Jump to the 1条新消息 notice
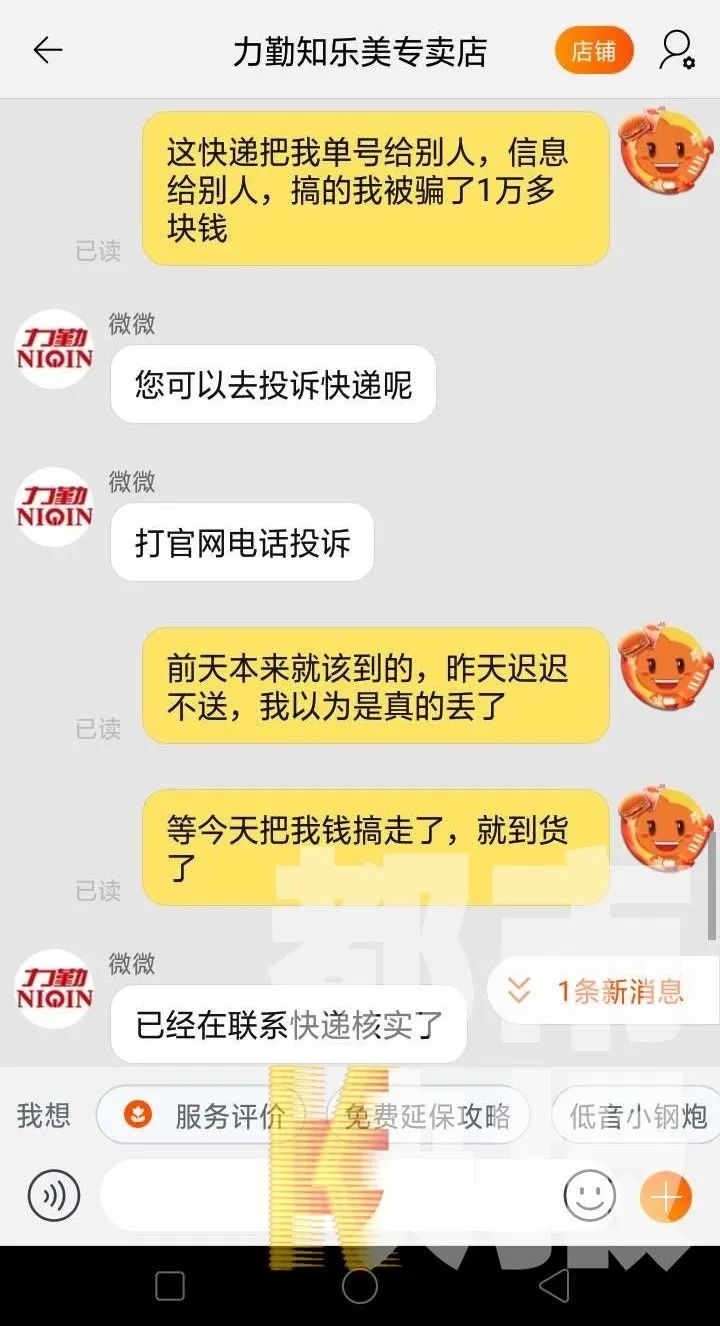The height and width of the screenshot is (1326, 720). pos(602,991)
